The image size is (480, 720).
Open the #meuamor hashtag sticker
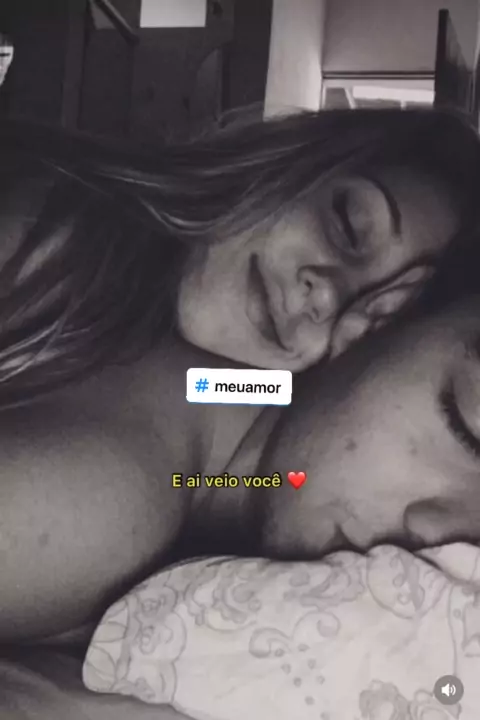click(x=239, y=387)
